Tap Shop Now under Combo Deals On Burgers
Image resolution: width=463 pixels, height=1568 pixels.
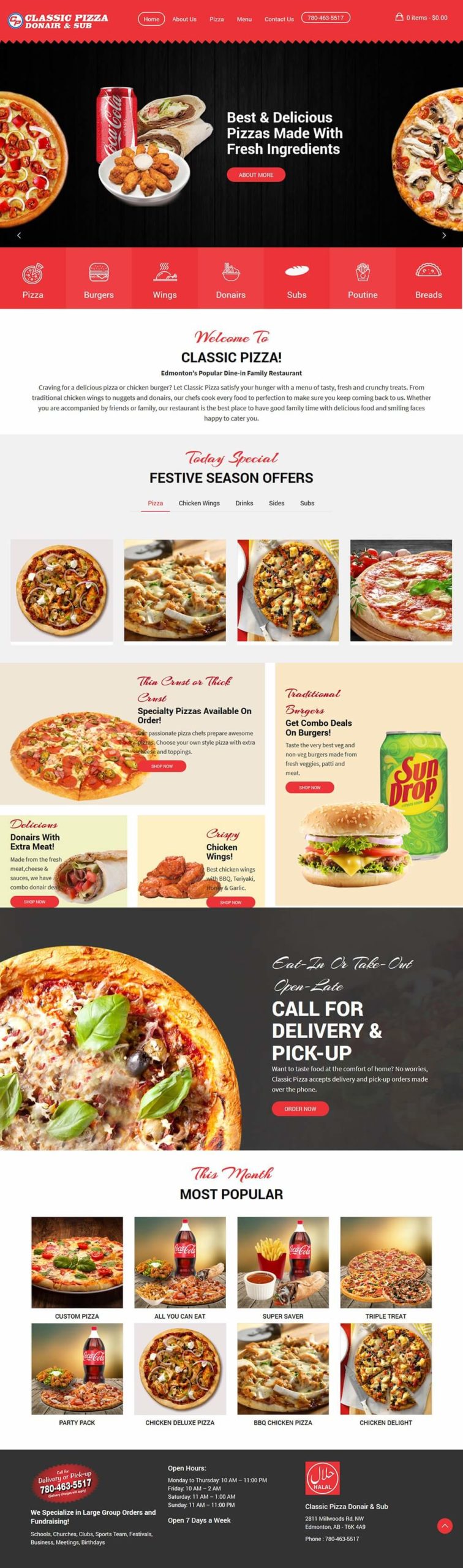309,787
